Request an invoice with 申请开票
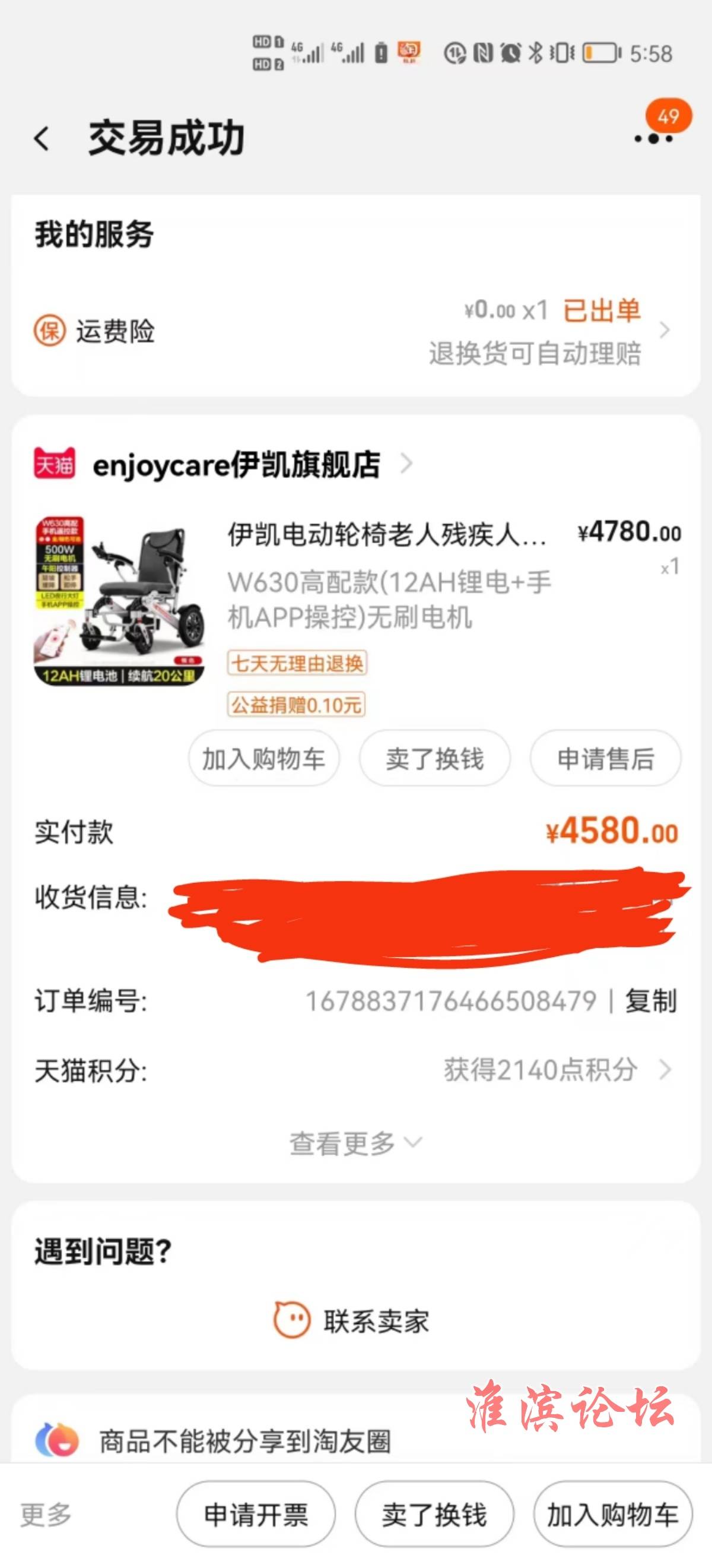Image resolution: width=712 pixels, height=1568 pixels. click(256, 1515)
